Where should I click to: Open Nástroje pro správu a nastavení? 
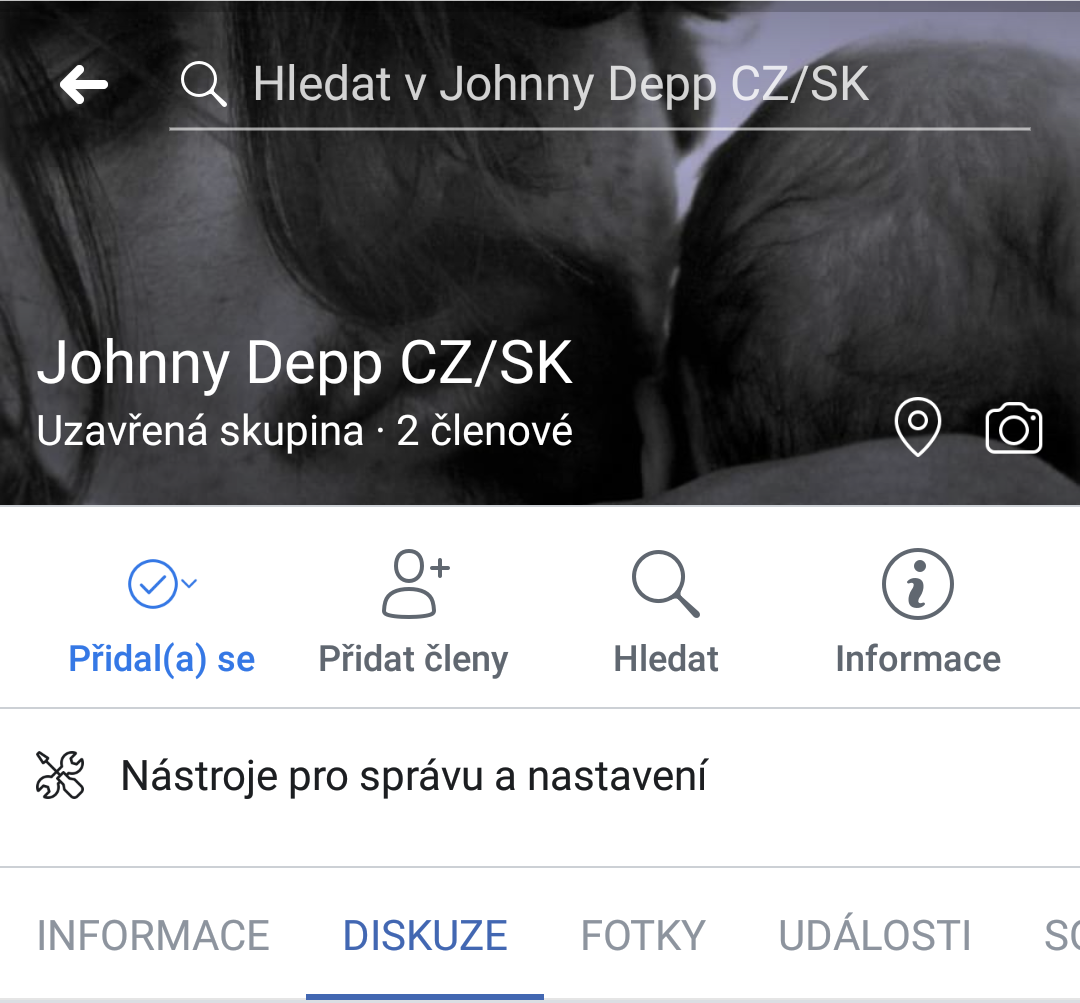pyautogui.click(x=412, y=776)
